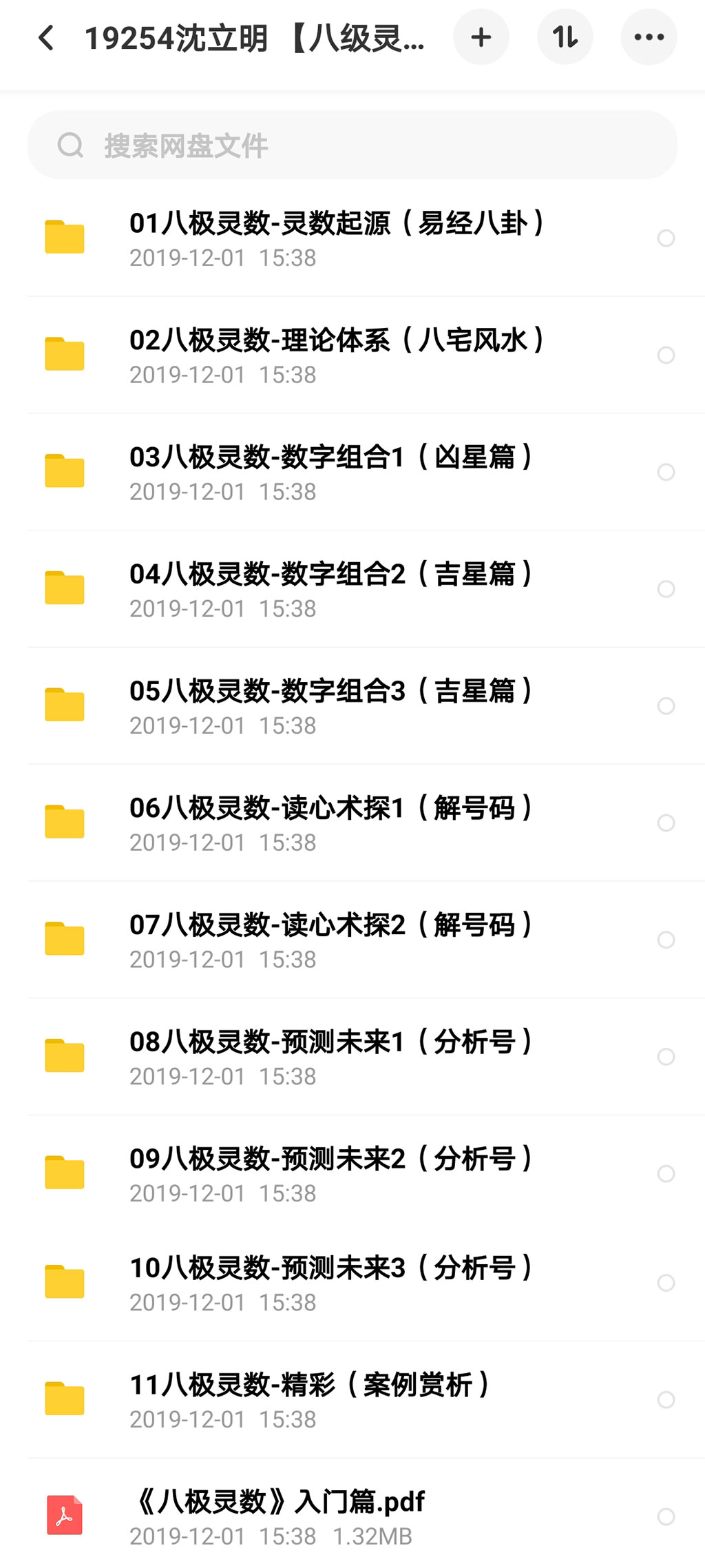Select the checkbox for folder 05八极灵数-数字组合3
Screen dimensions: 705x1568
tap(666, 706)
